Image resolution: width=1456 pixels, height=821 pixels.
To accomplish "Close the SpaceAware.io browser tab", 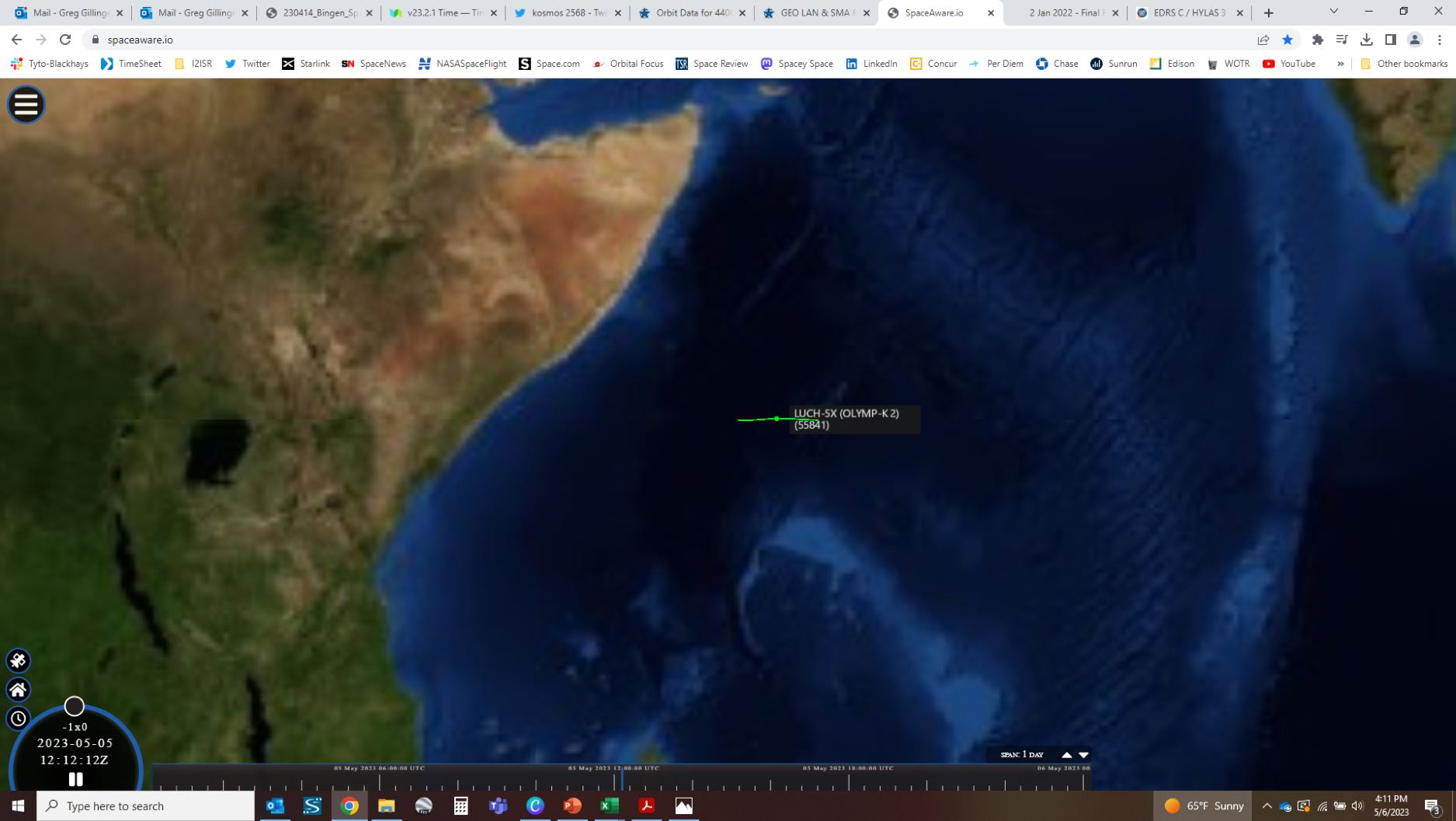I will pos(991,12).
